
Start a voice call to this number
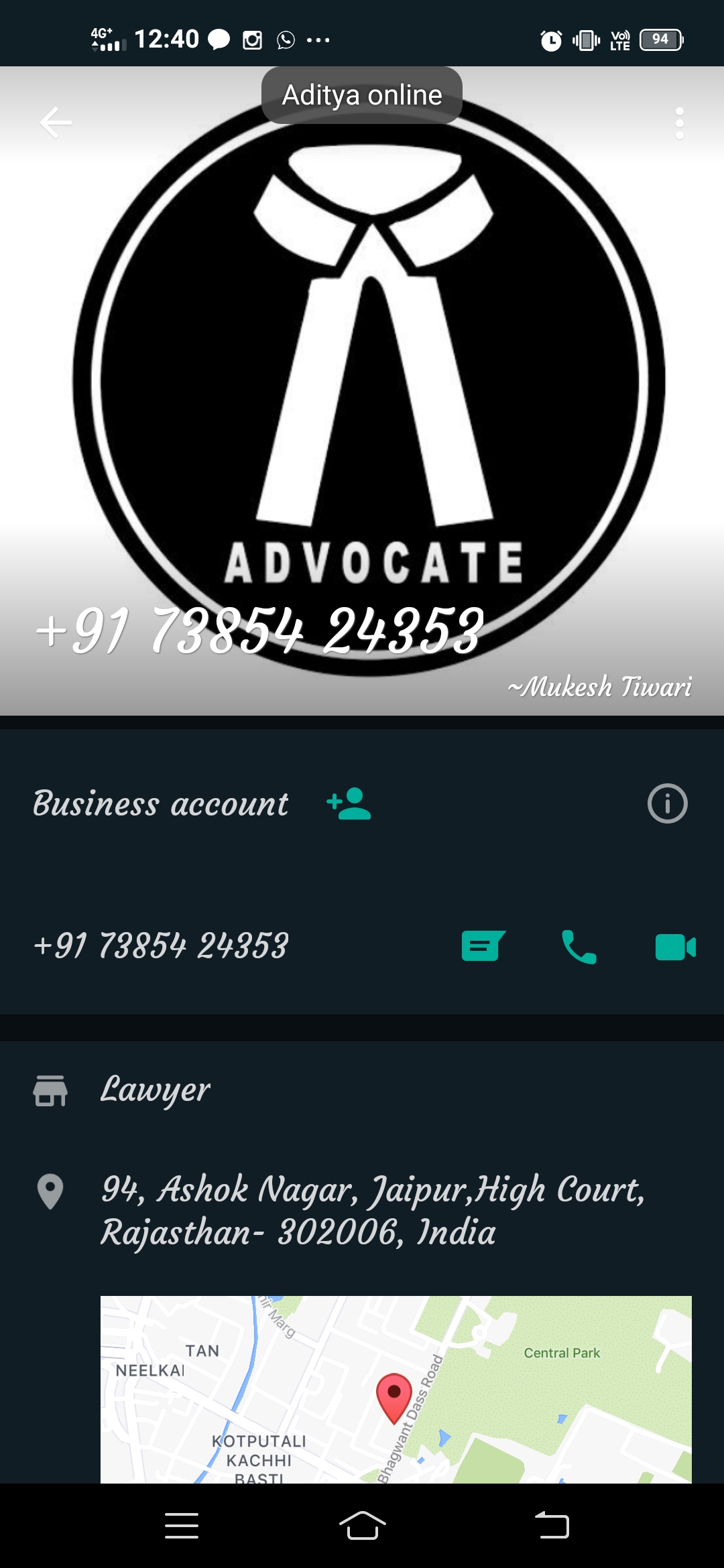point(579,946)
